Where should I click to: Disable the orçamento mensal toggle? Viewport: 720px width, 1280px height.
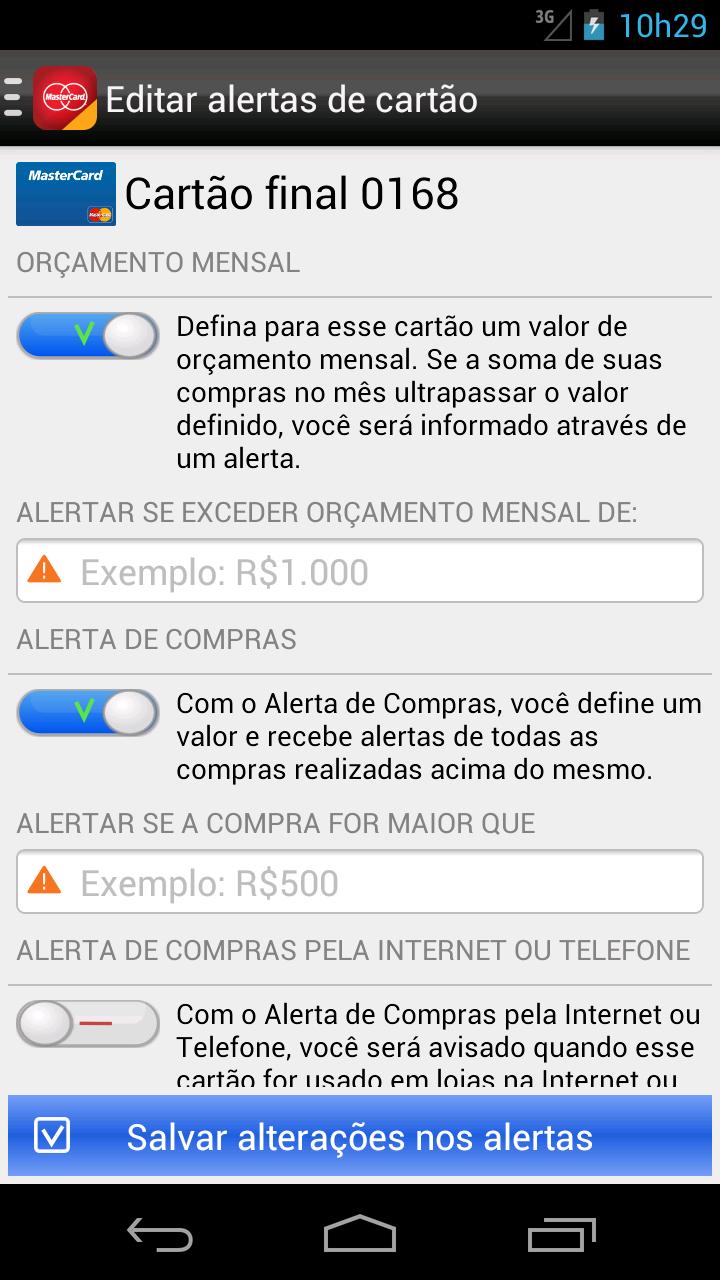point(87,335)
